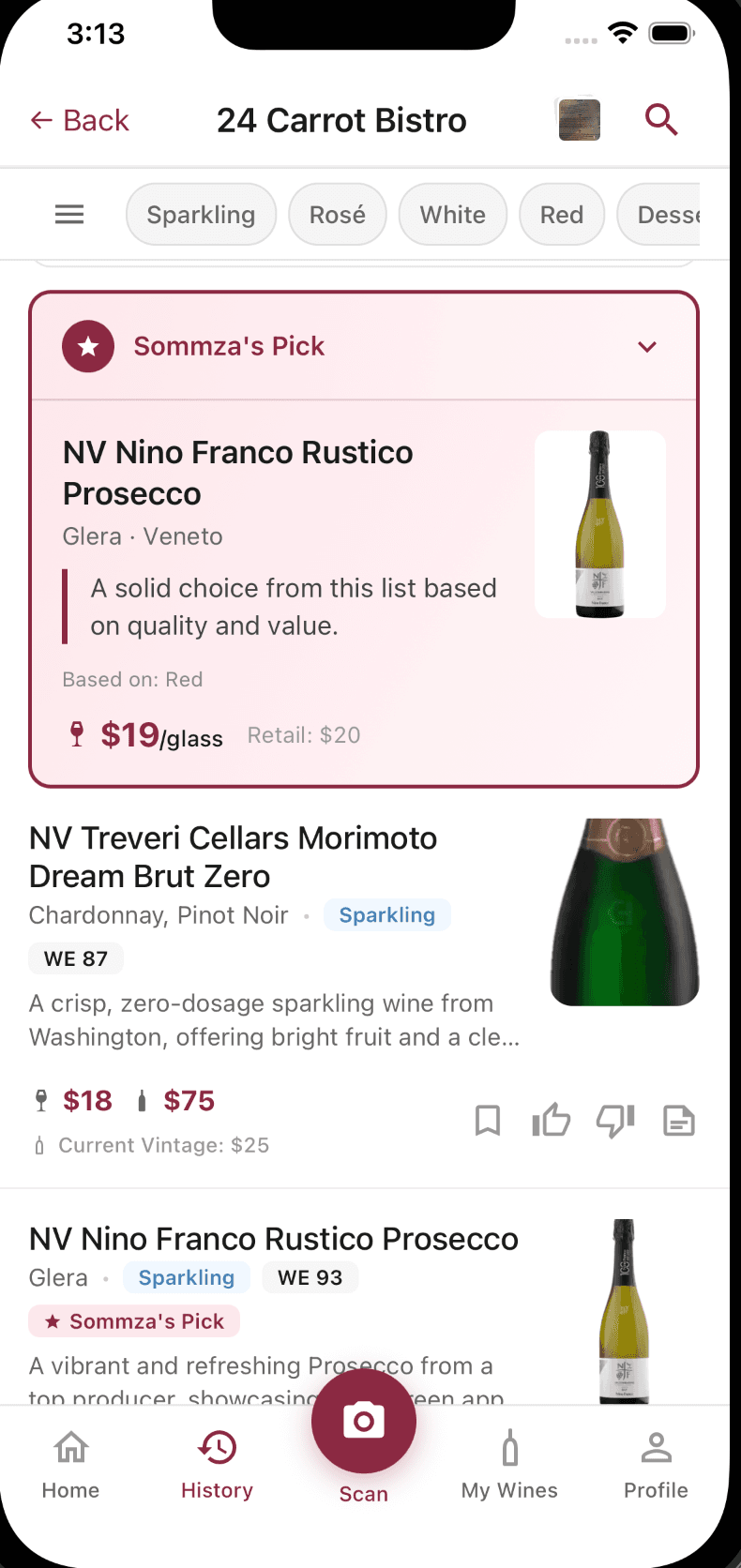Screen dimensions: 741x1568
Task: Give a thumbs up to Treveri Cellars wine
Action: tap(551, 1120)
